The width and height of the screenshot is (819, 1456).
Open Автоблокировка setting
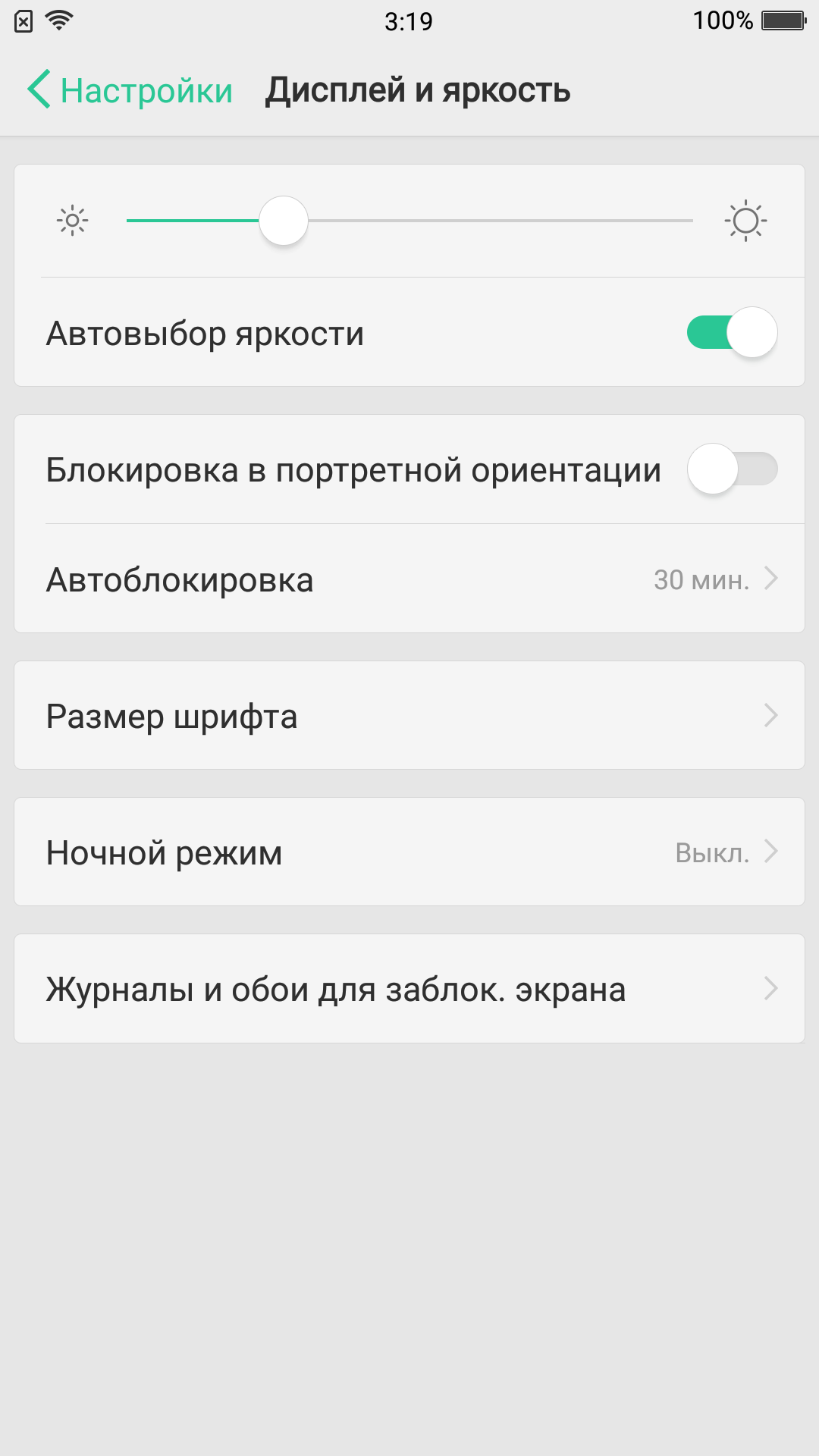(x=409, y=579)
